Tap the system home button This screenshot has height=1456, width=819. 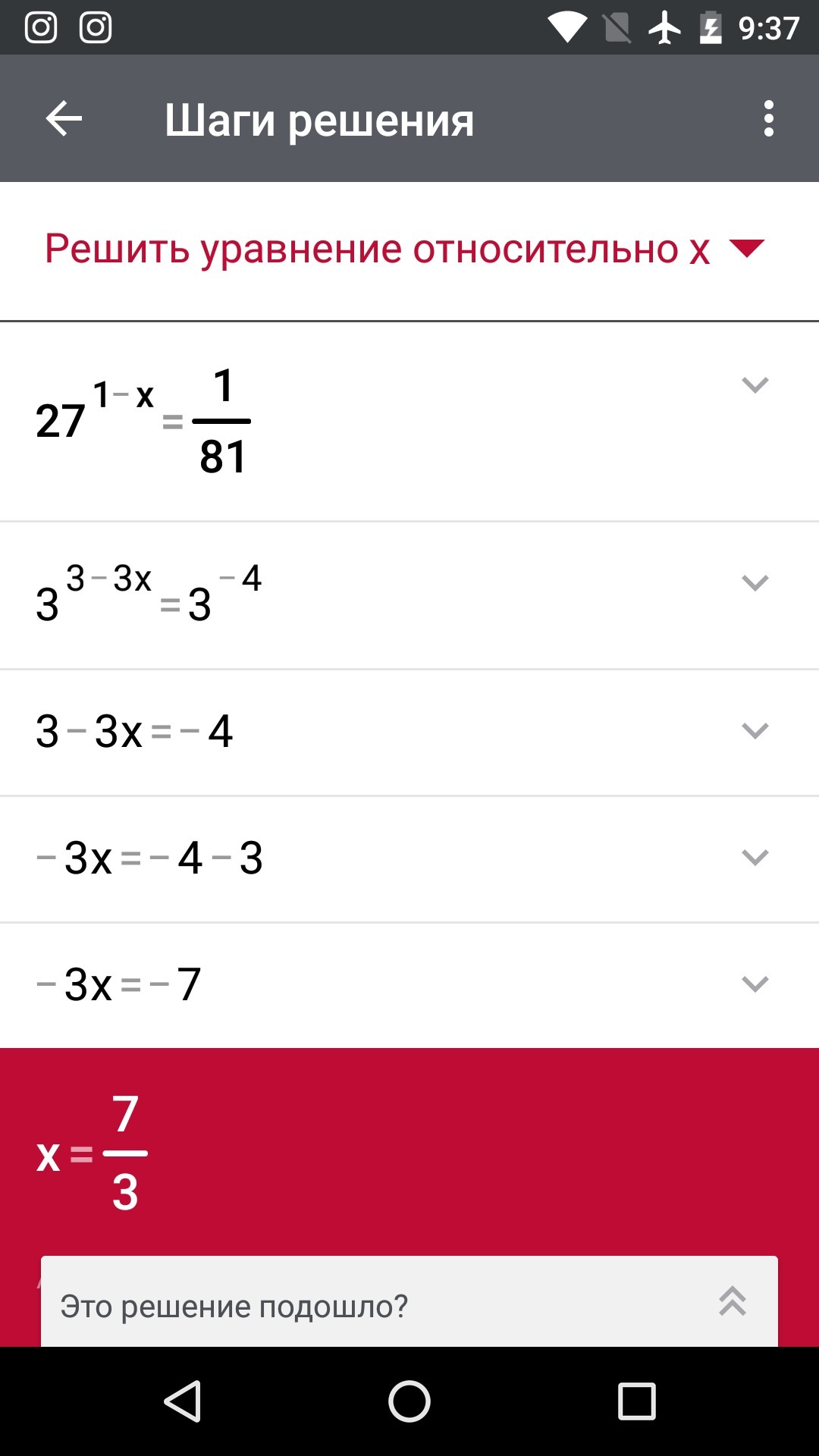409,1401
